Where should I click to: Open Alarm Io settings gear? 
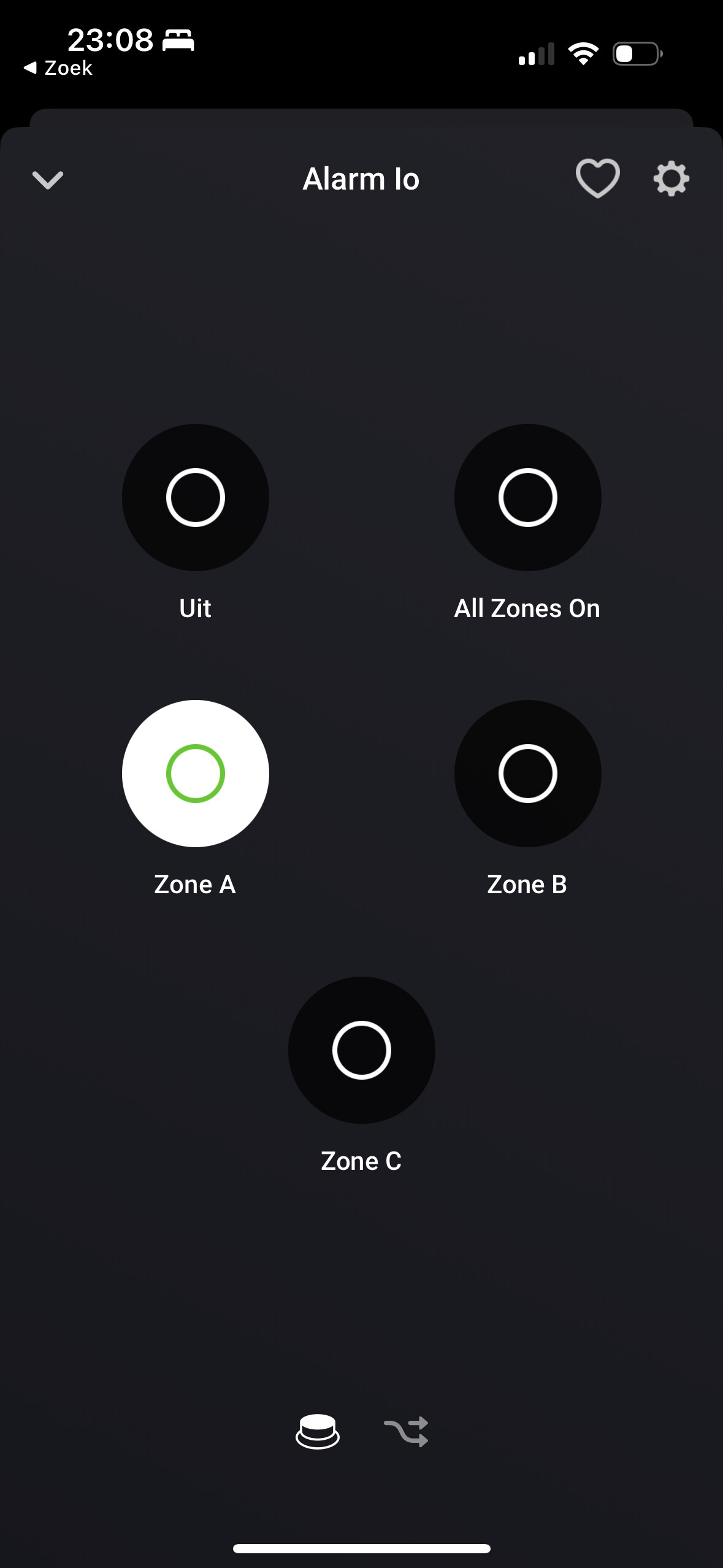click(671, 179)
